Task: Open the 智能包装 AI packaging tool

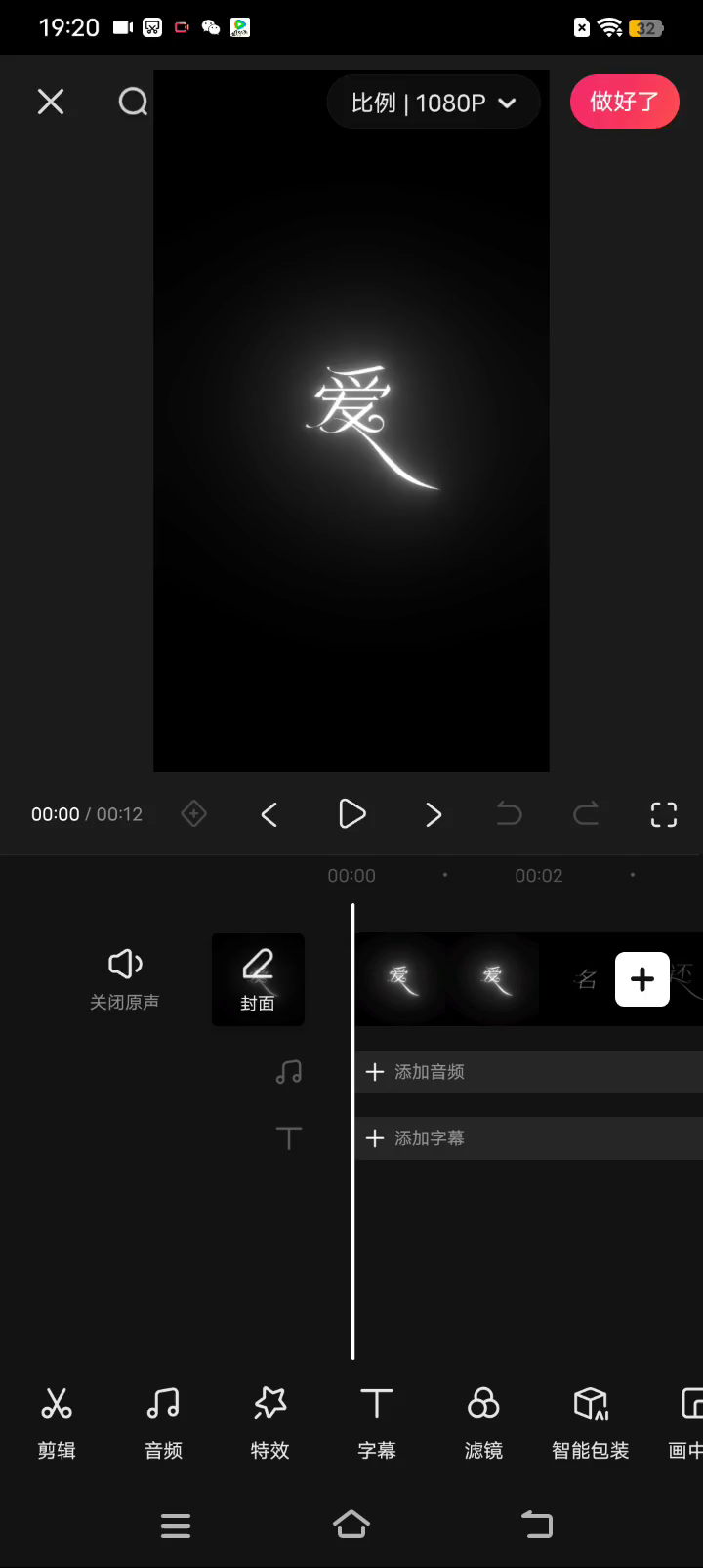Action: (x=590, y=1423)
